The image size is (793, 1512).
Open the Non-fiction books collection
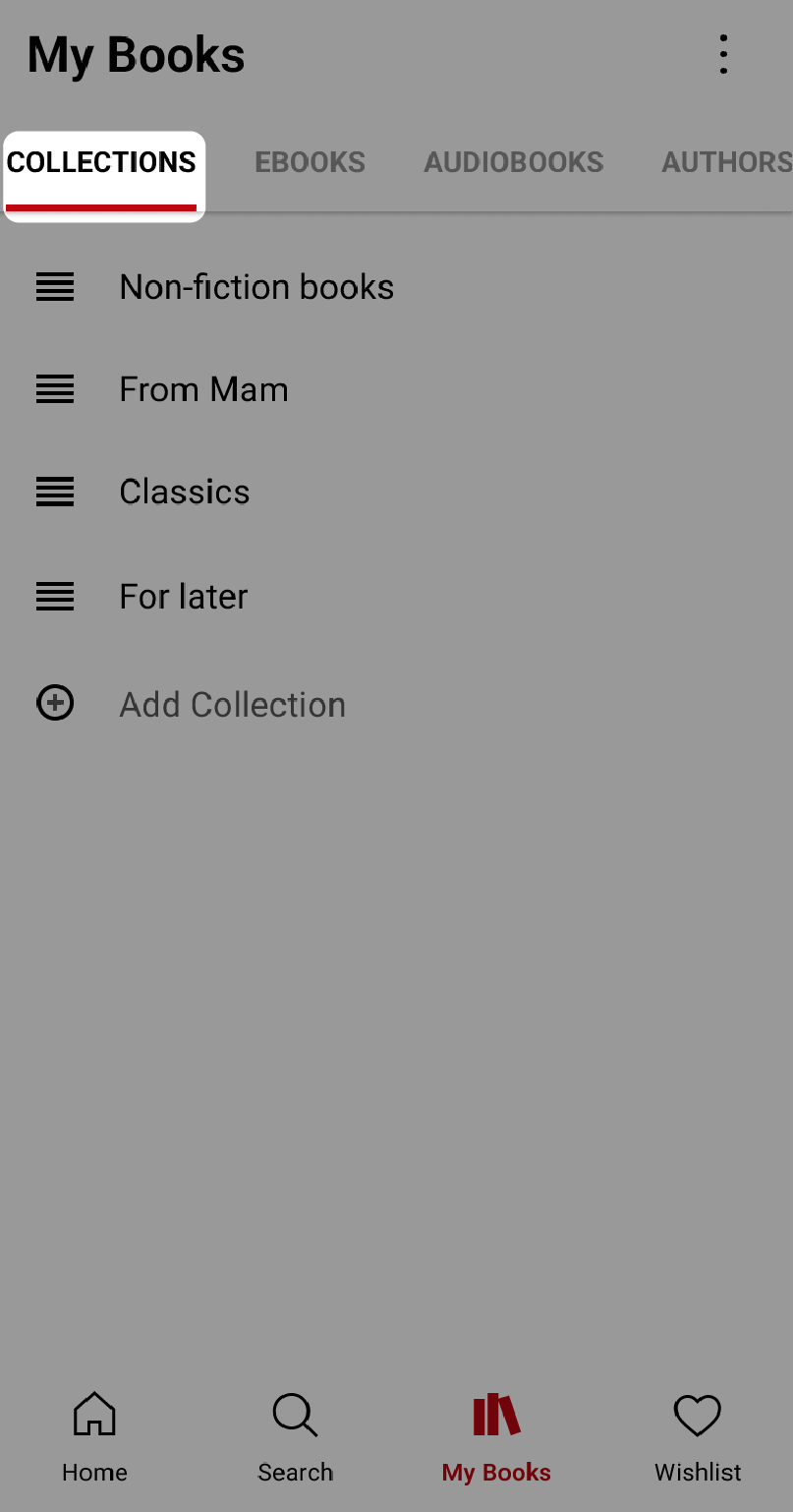click(255, 287)
